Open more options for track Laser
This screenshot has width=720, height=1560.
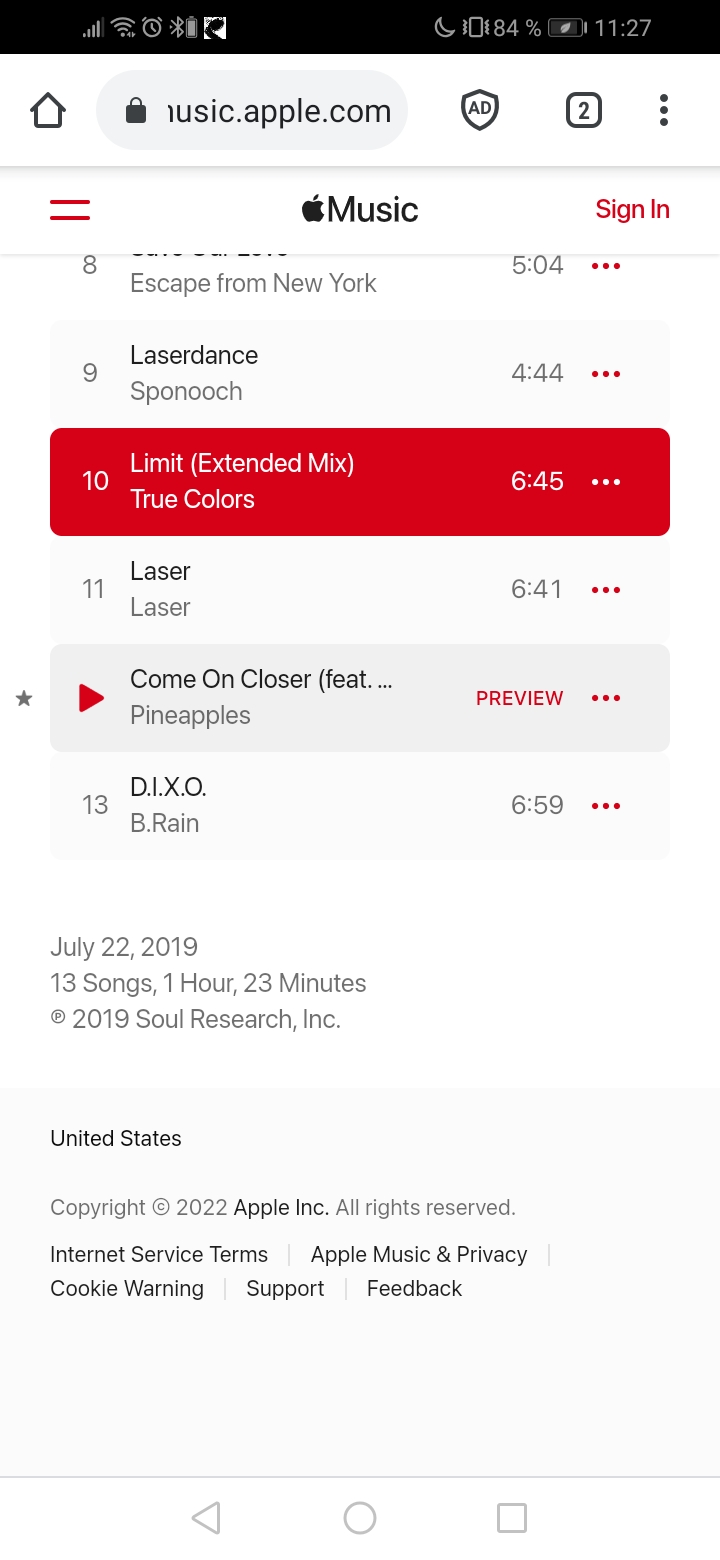606,590
